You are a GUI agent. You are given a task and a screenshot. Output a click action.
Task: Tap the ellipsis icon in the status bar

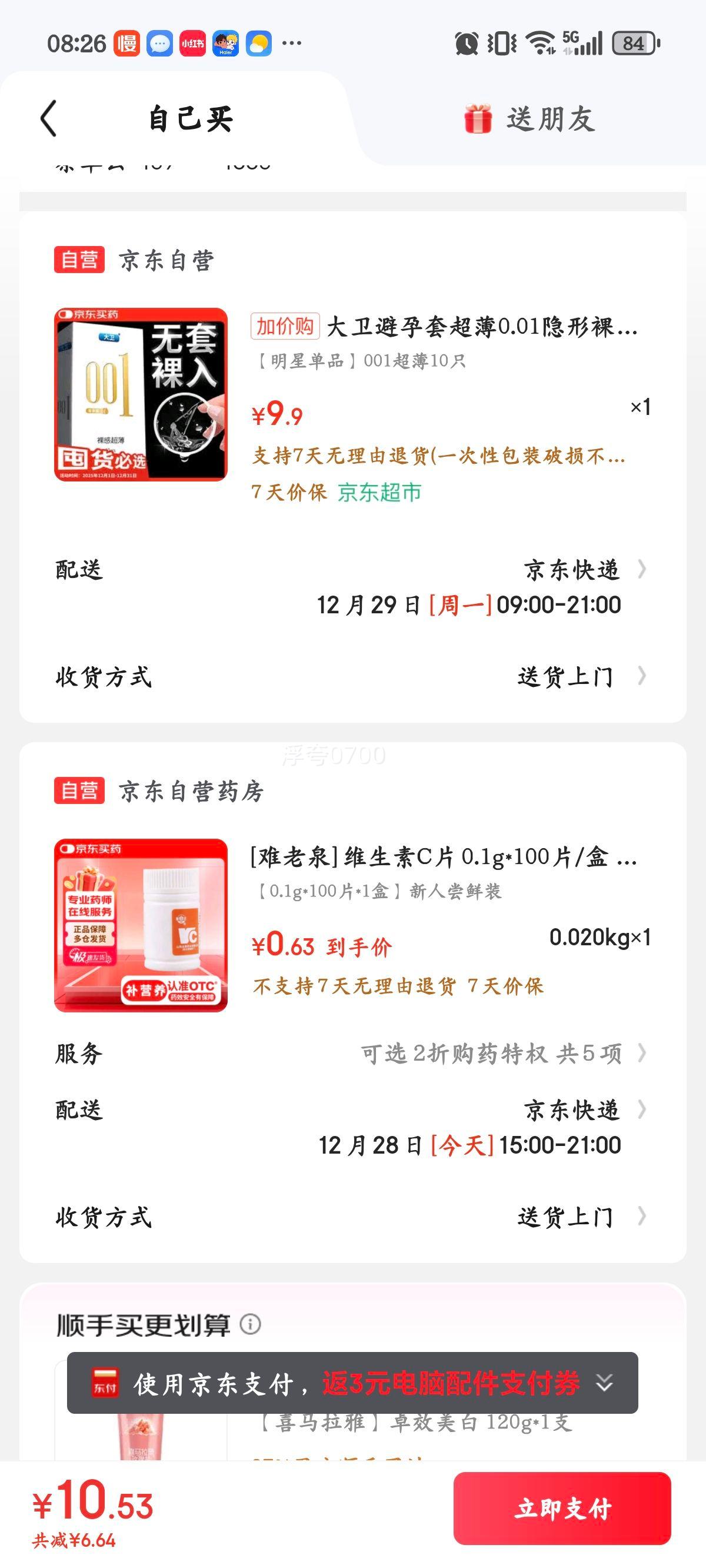tap(291, 42)
